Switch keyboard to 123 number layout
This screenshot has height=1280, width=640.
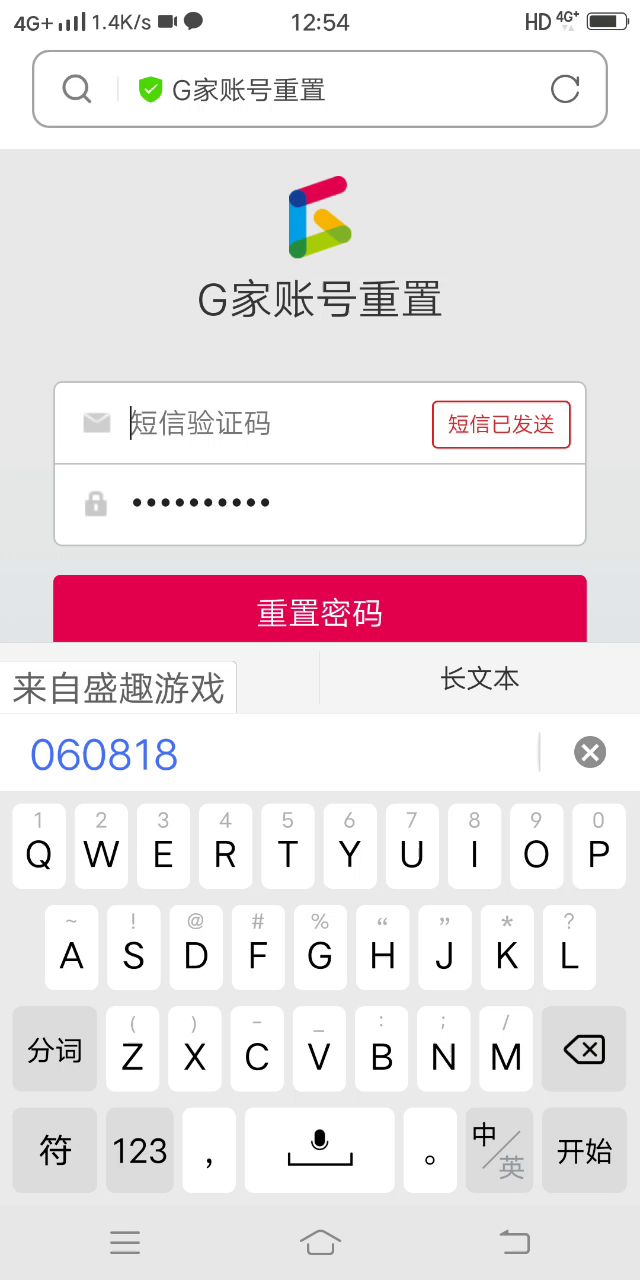click(x=140, y=1150)
